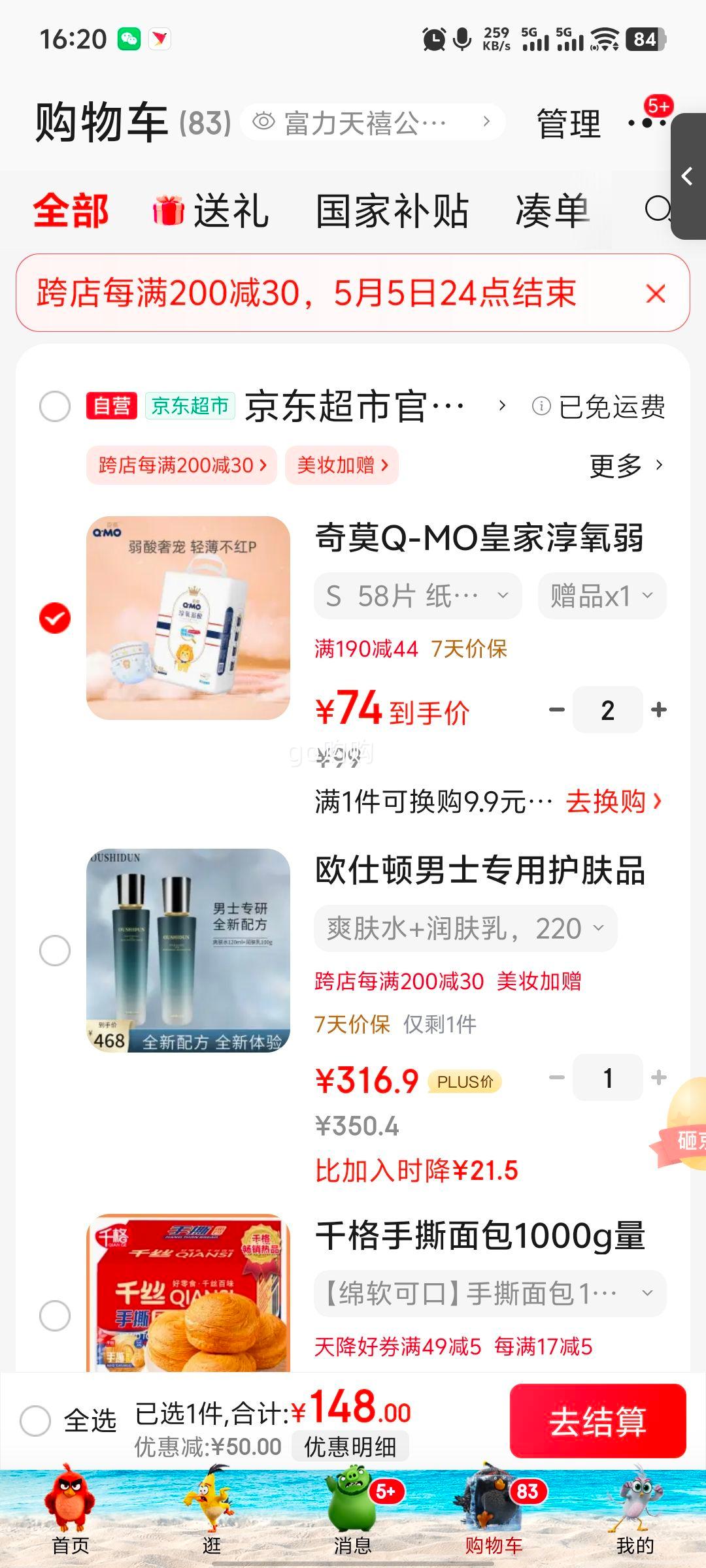Select all 京东超市 store items
This screenshot has height=1568, width=706.
click(x=55, y=406)
